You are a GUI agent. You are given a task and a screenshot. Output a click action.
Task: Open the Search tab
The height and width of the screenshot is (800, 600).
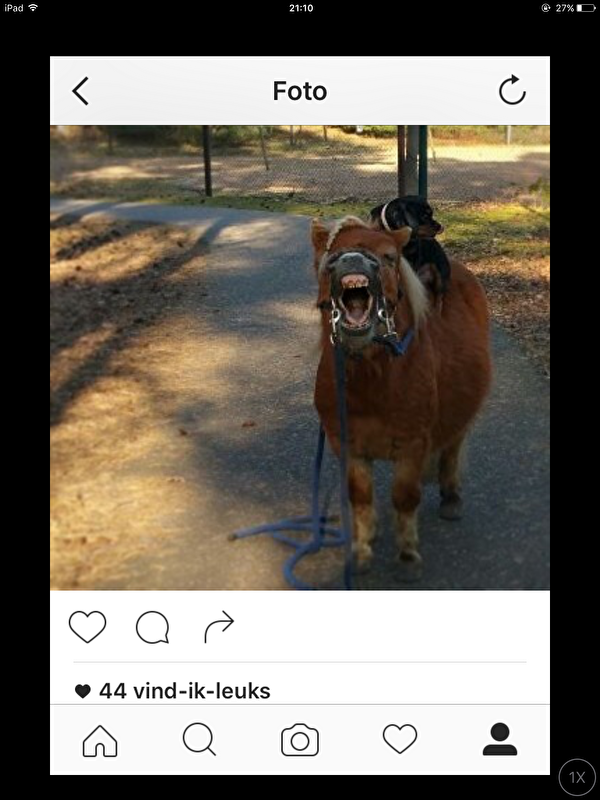(199, 740)
